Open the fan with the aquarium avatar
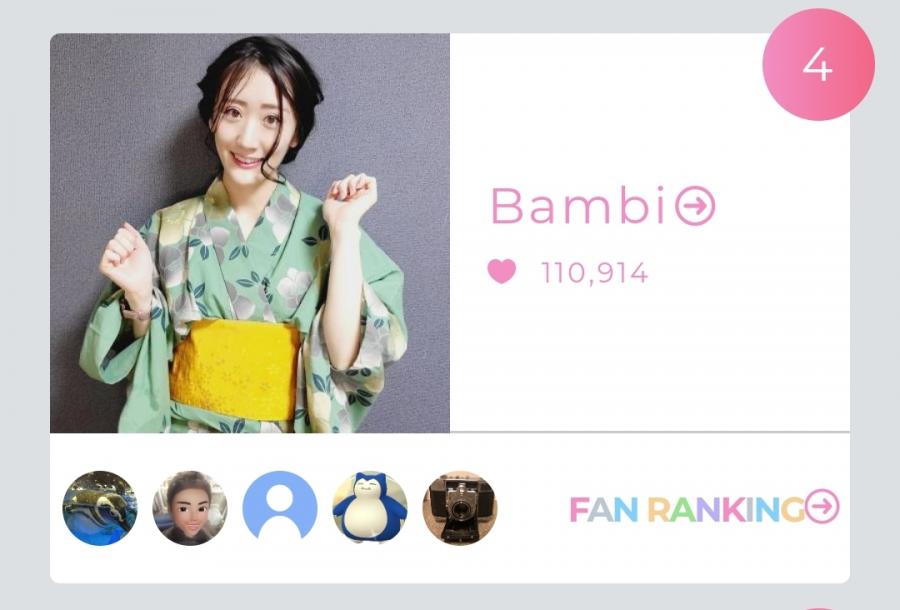Image resolution: width=900 pixels, height=610 pixels. coord(100,508)
